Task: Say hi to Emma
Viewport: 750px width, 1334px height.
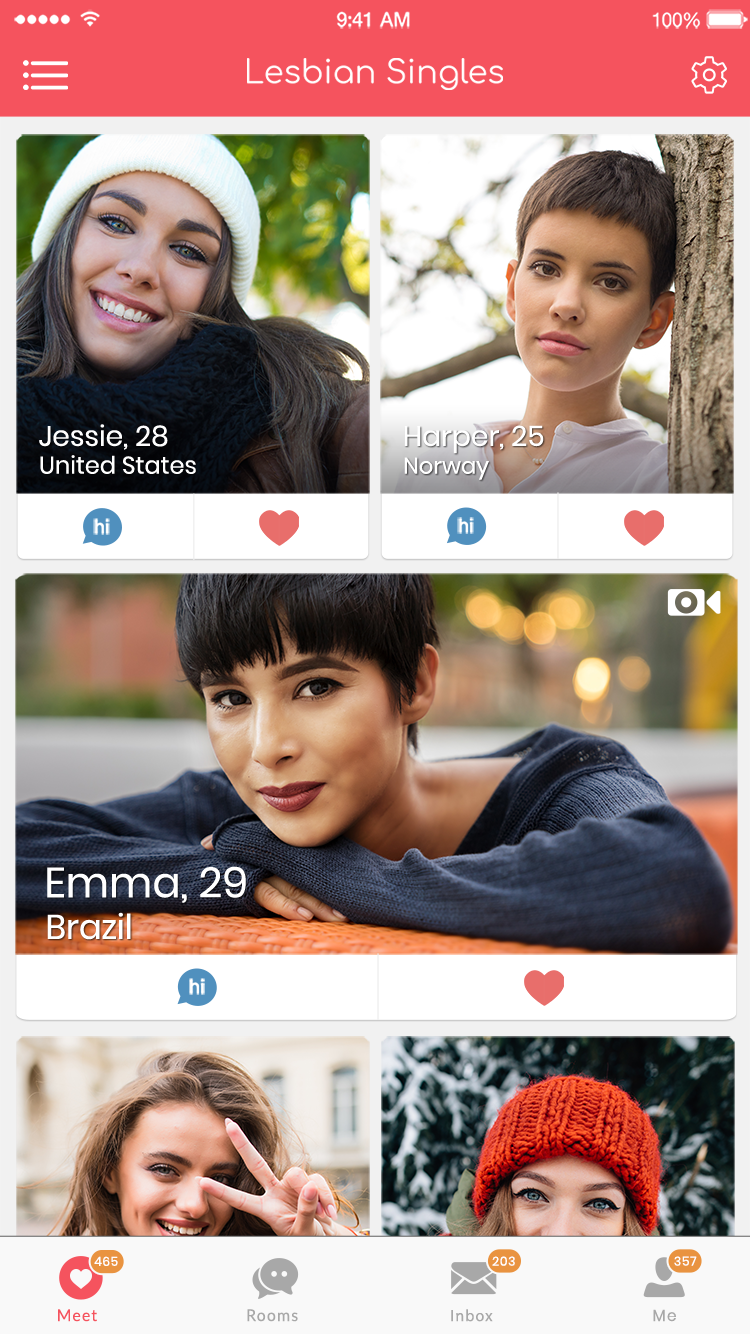Action: pos(197,988)
